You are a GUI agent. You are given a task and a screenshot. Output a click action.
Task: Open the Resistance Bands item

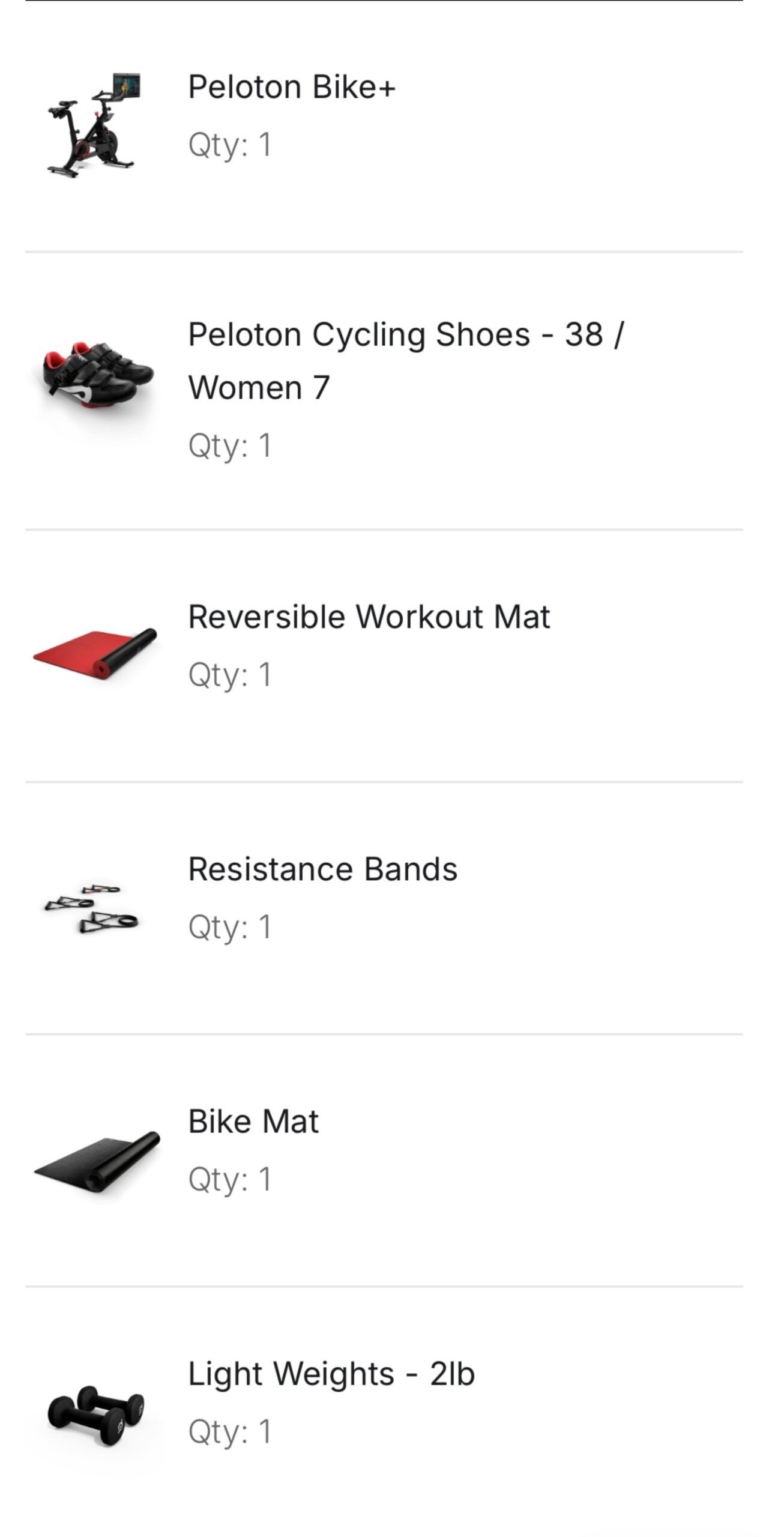click(x=322, y=869)
